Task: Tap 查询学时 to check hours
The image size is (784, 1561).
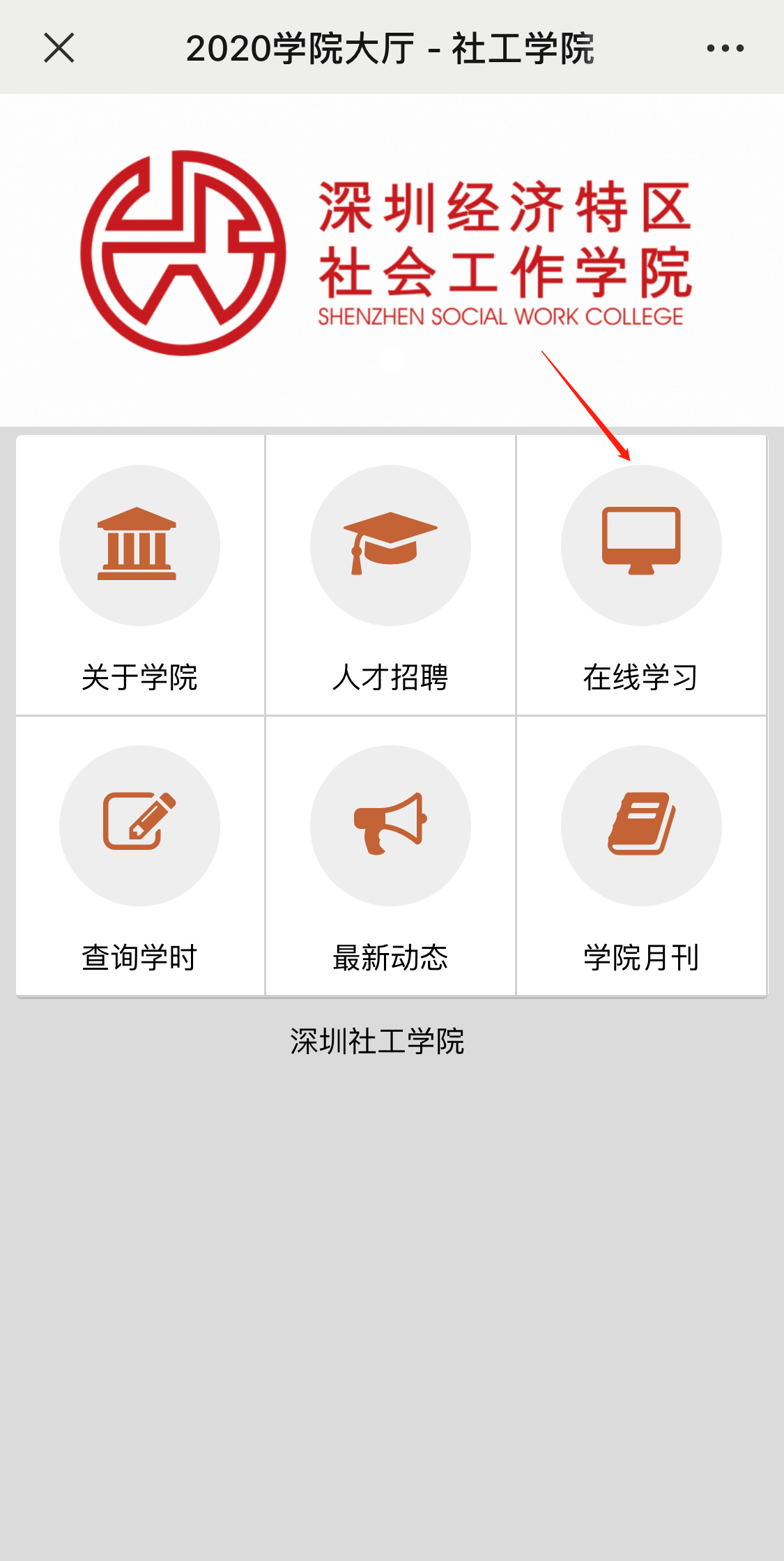Action: tap(140, 856)
